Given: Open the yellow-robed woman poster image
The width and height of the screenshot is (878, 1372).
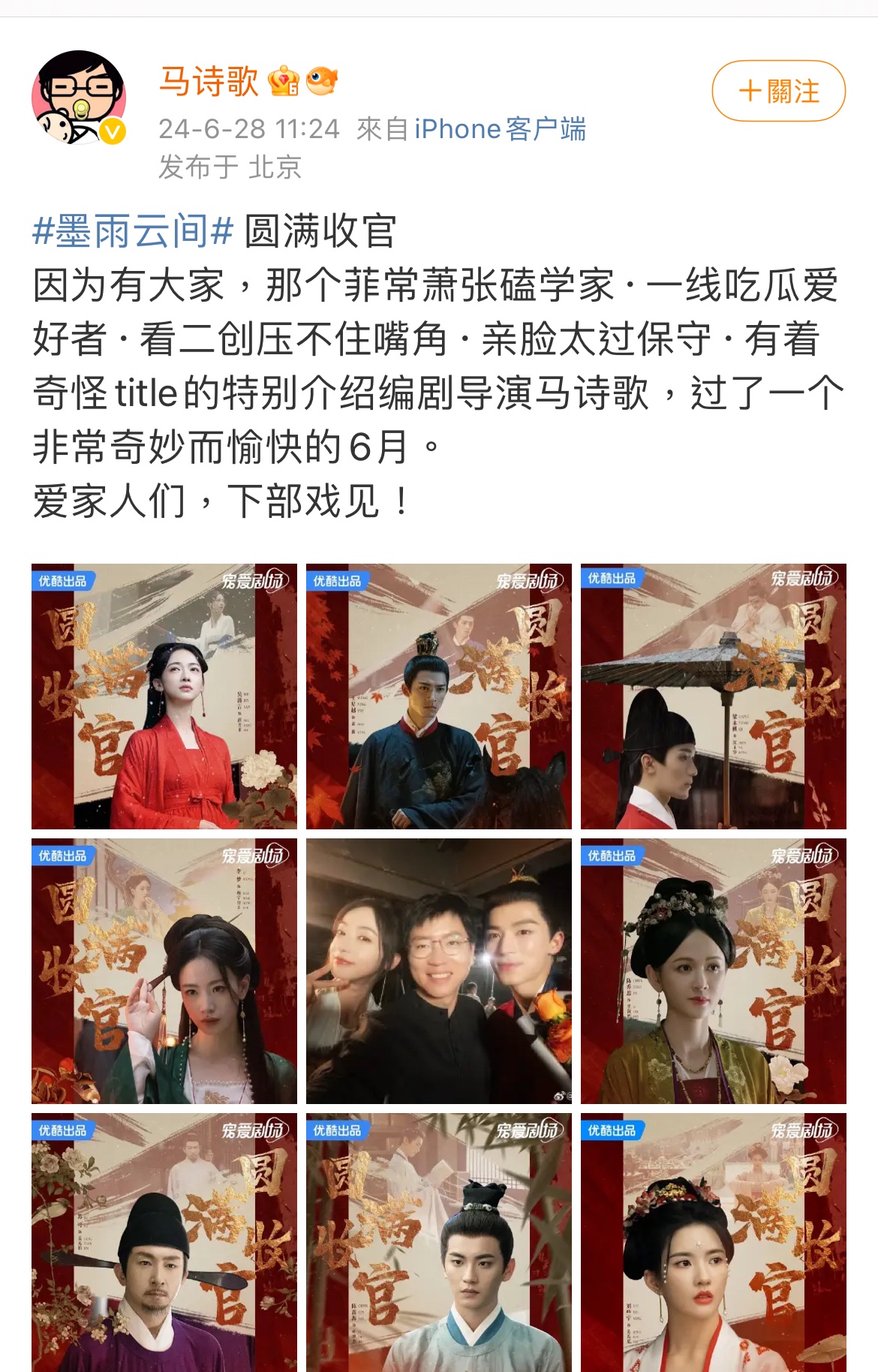Looking at the screenshot, I should pos(713,970).
